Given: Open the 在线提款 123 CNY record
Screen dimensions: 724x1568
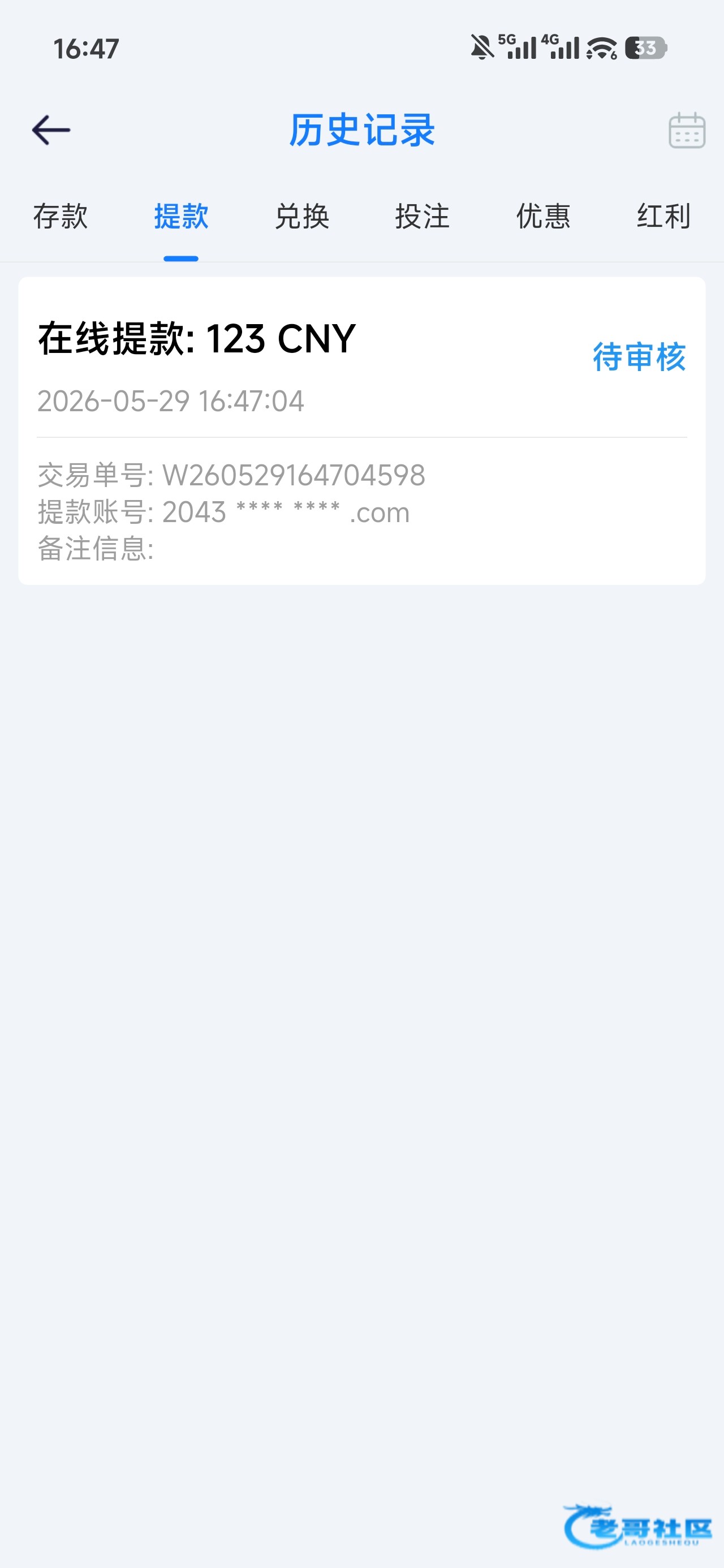Looking at the screenshot, I should [361, 431].
